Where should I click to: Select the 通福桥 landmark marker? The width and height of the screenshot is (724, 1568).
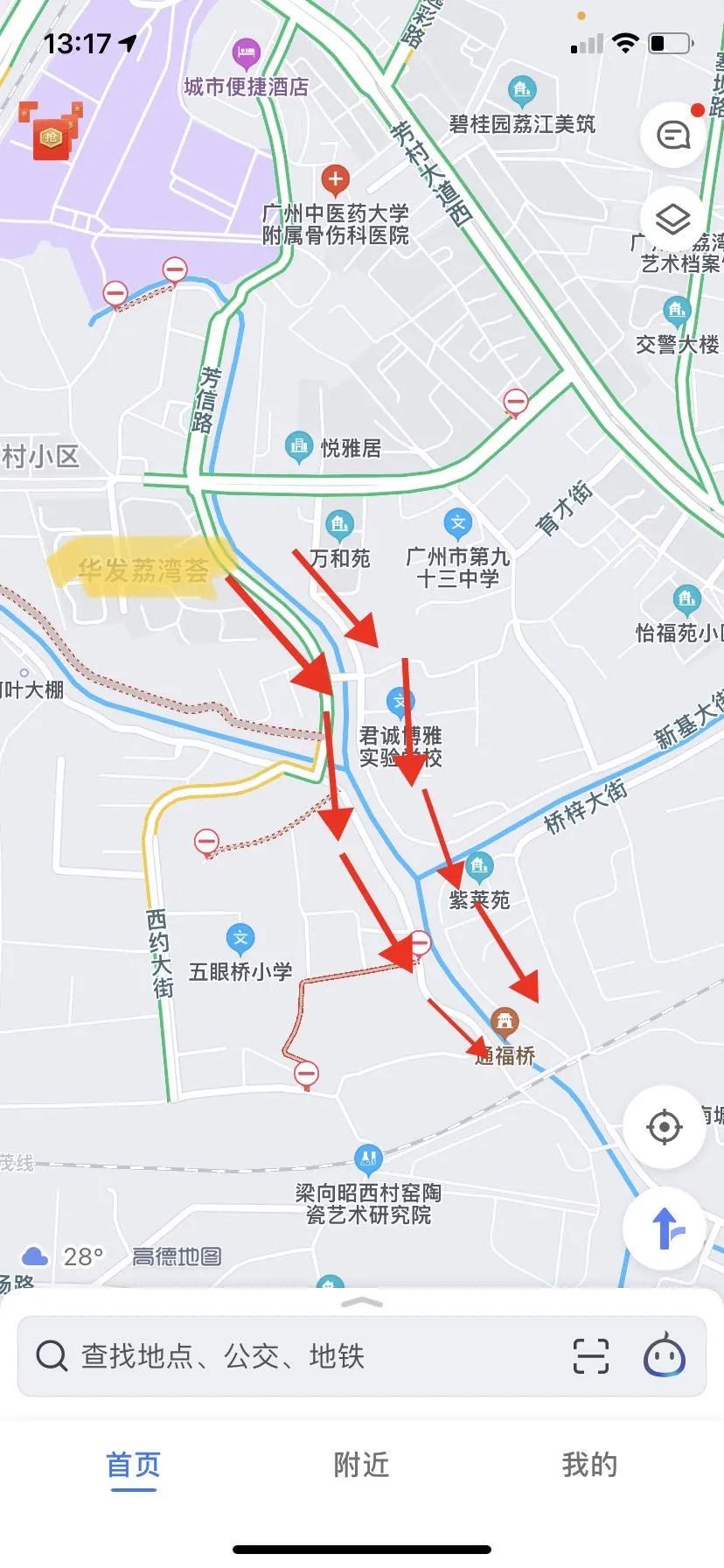[505, 1021]
